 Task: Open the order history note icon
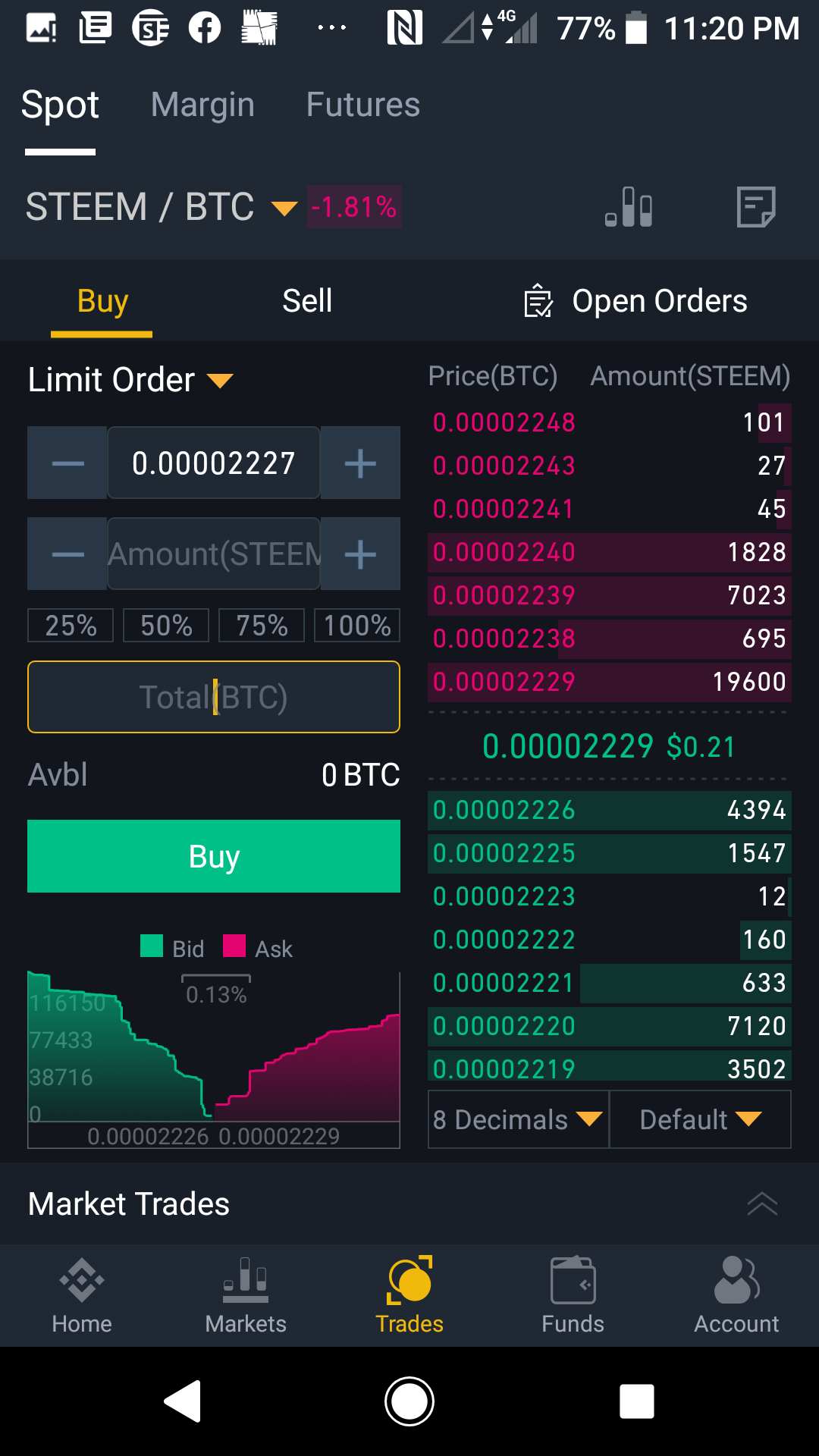click(x=756, y=207)
